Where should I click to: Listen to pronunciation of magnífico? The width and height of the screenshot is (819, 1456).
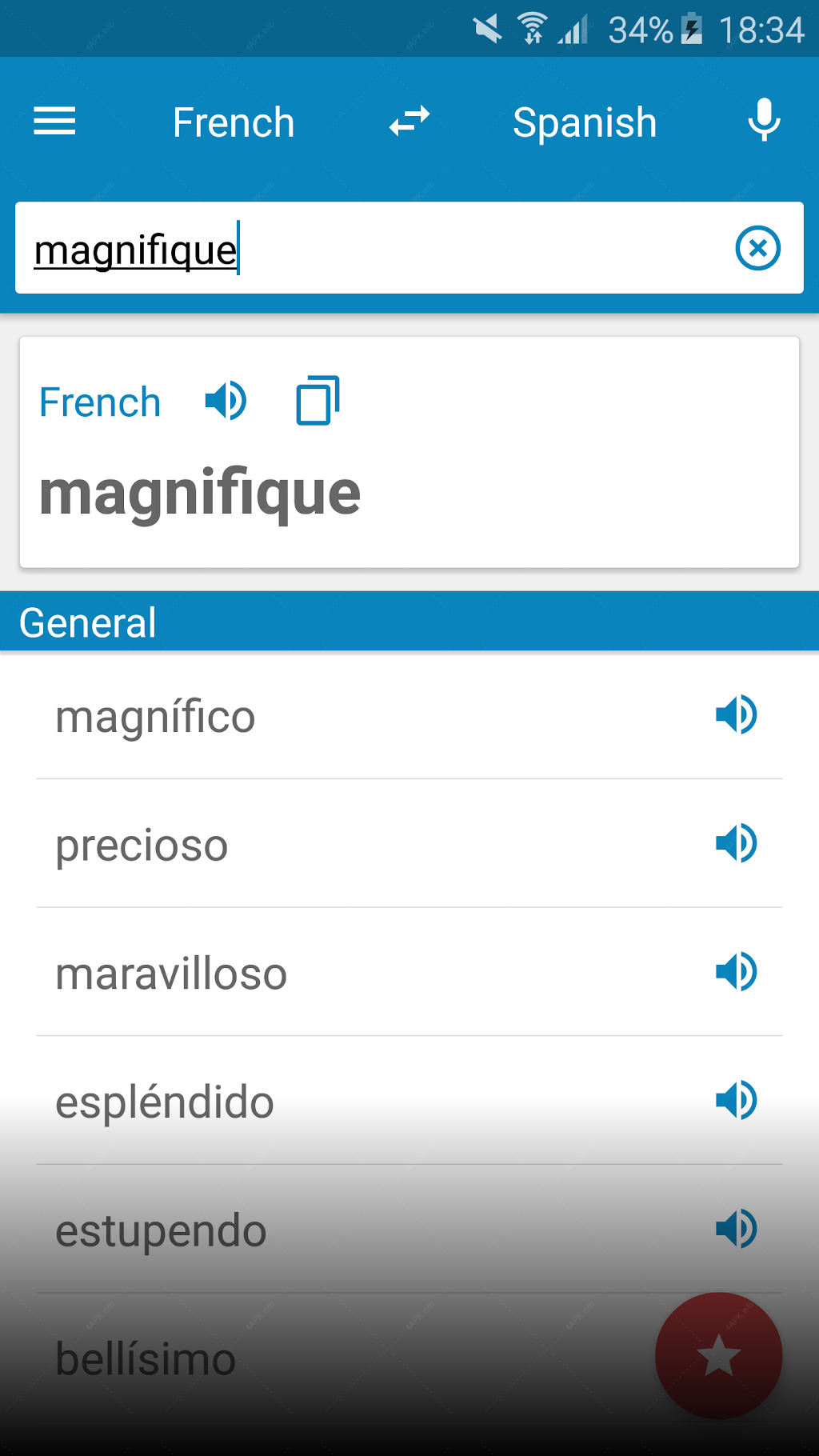click(736, 714)
